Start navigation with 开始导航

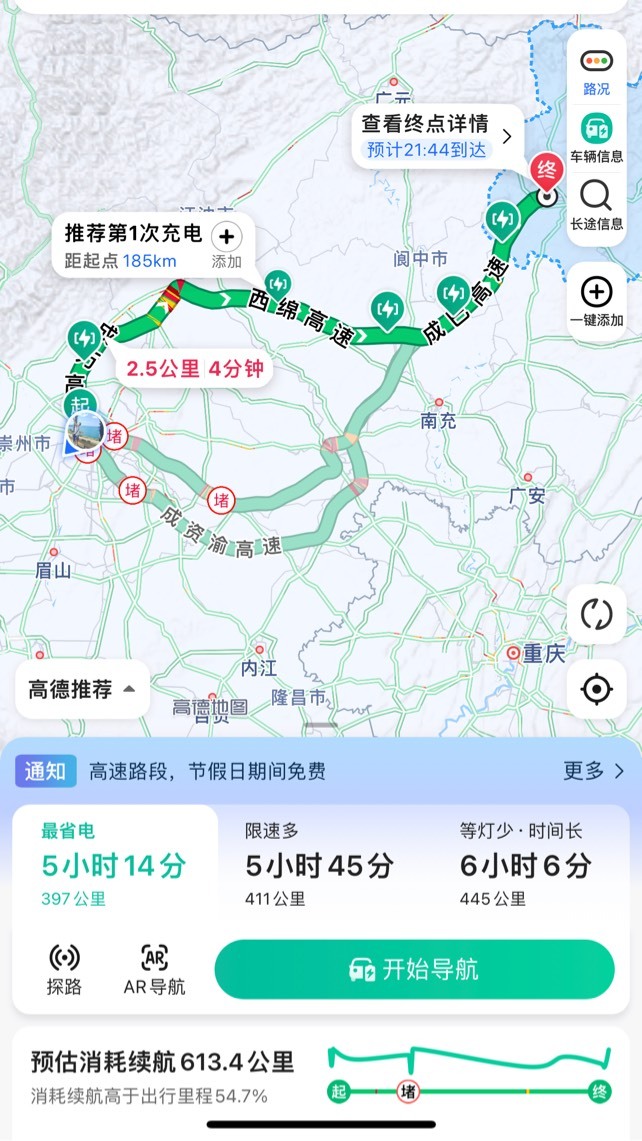click(414, 969)
